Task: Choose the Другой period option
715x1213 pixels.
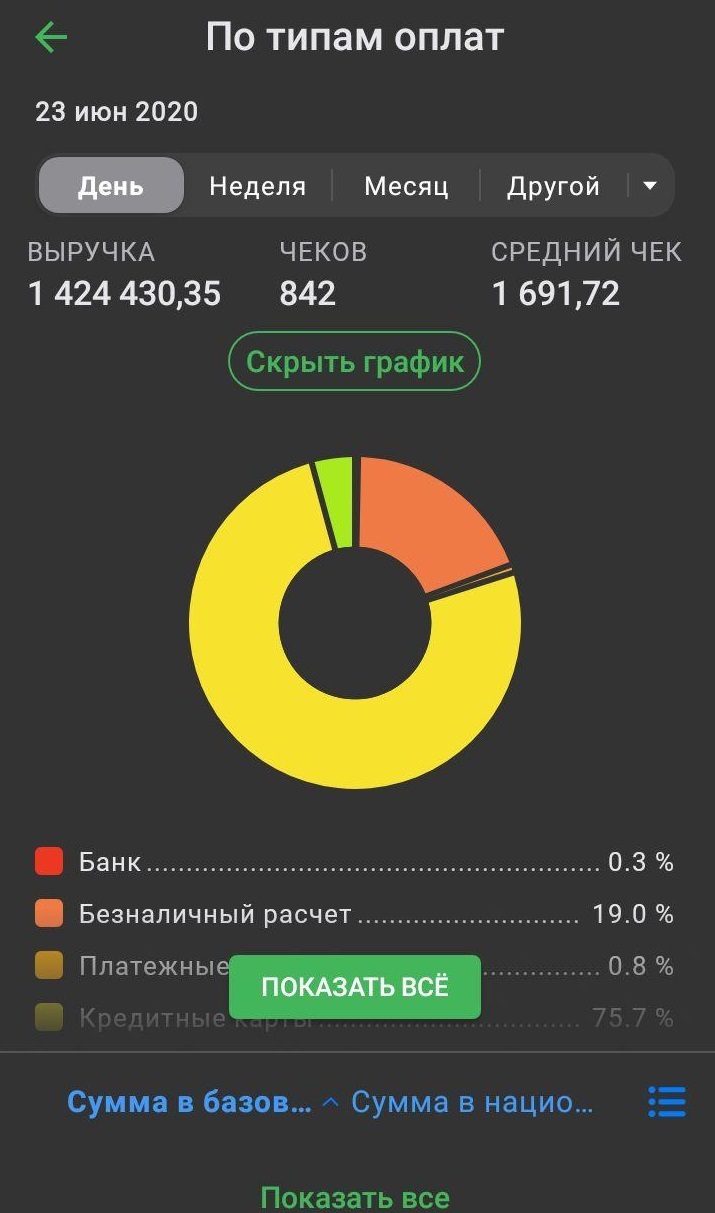Action: (x=553, y=186)
